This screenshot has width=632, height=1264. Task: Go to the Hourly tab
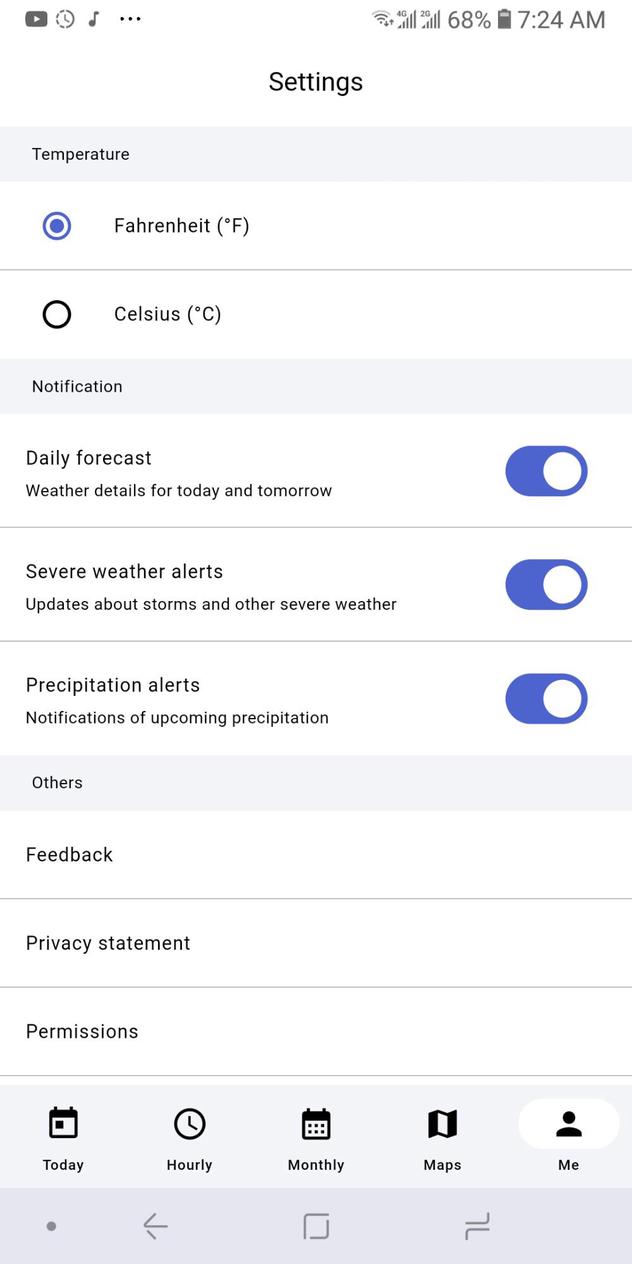189,1138
